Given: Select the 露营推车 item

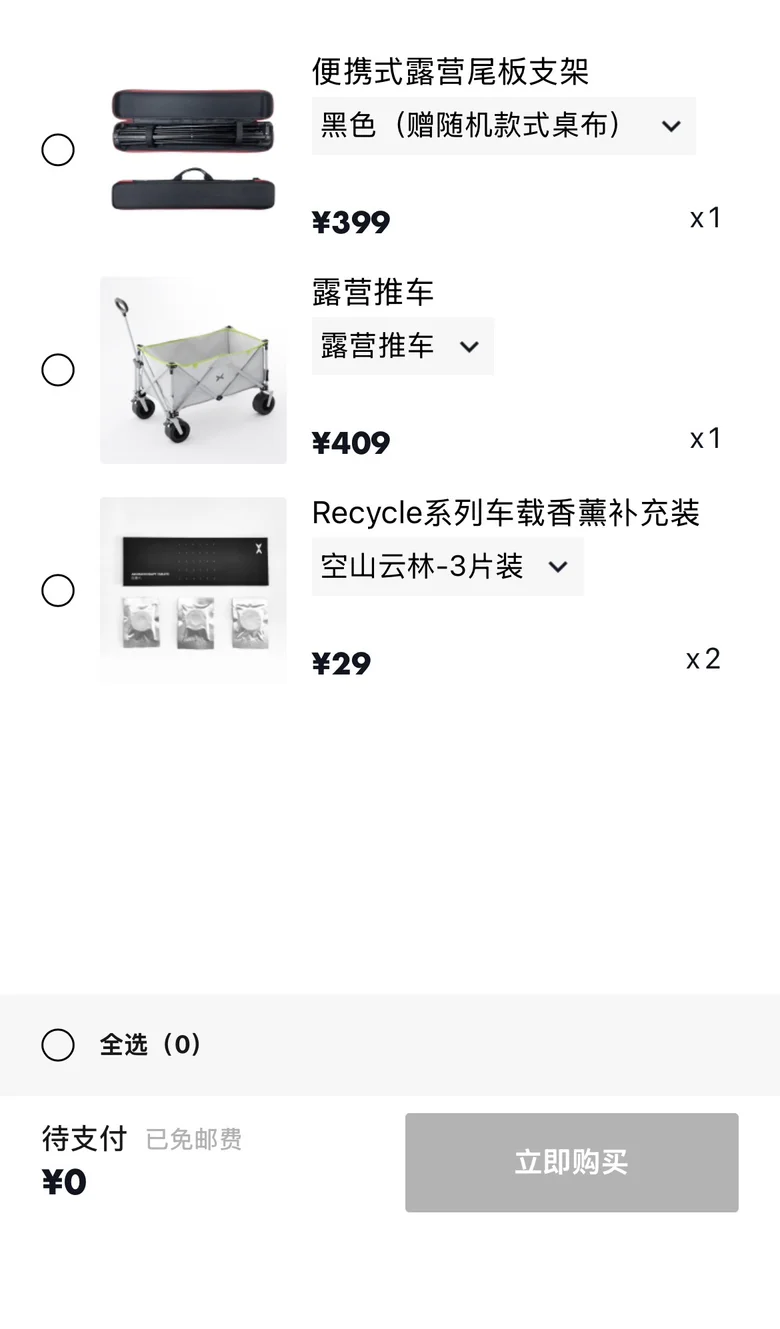Looking at the screenshot, I should coord(58,370).
